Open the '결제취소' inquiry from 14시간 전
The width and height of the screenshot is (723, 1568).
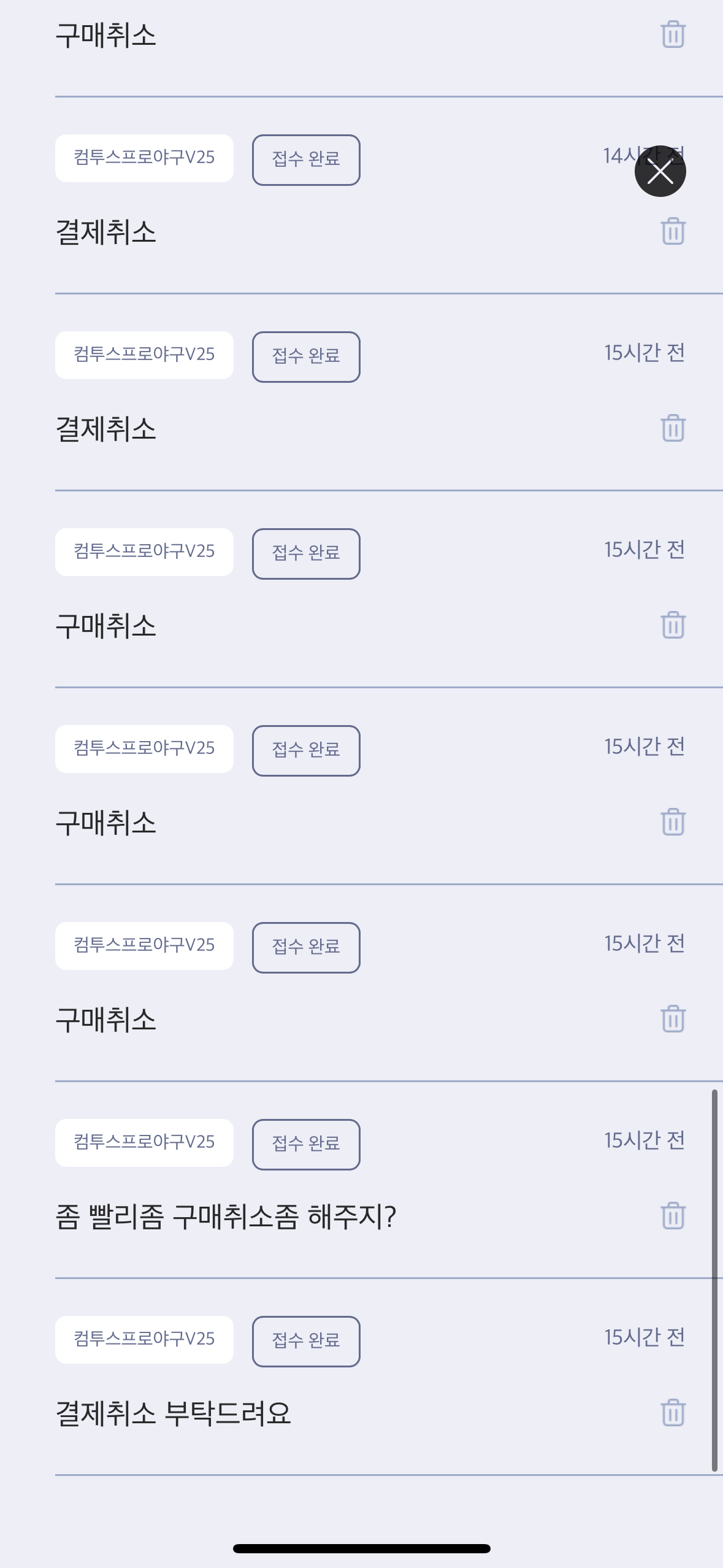click(x=105, y=232)
